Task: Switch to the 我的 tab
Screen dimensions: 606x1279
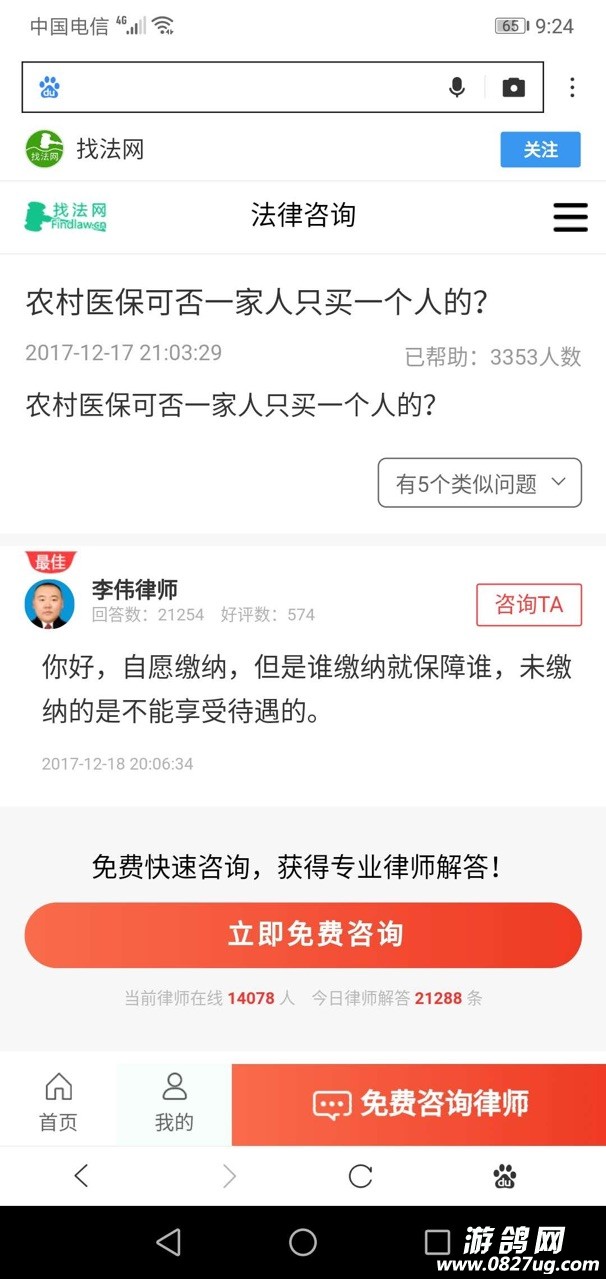Action: tap(174, 1104)
